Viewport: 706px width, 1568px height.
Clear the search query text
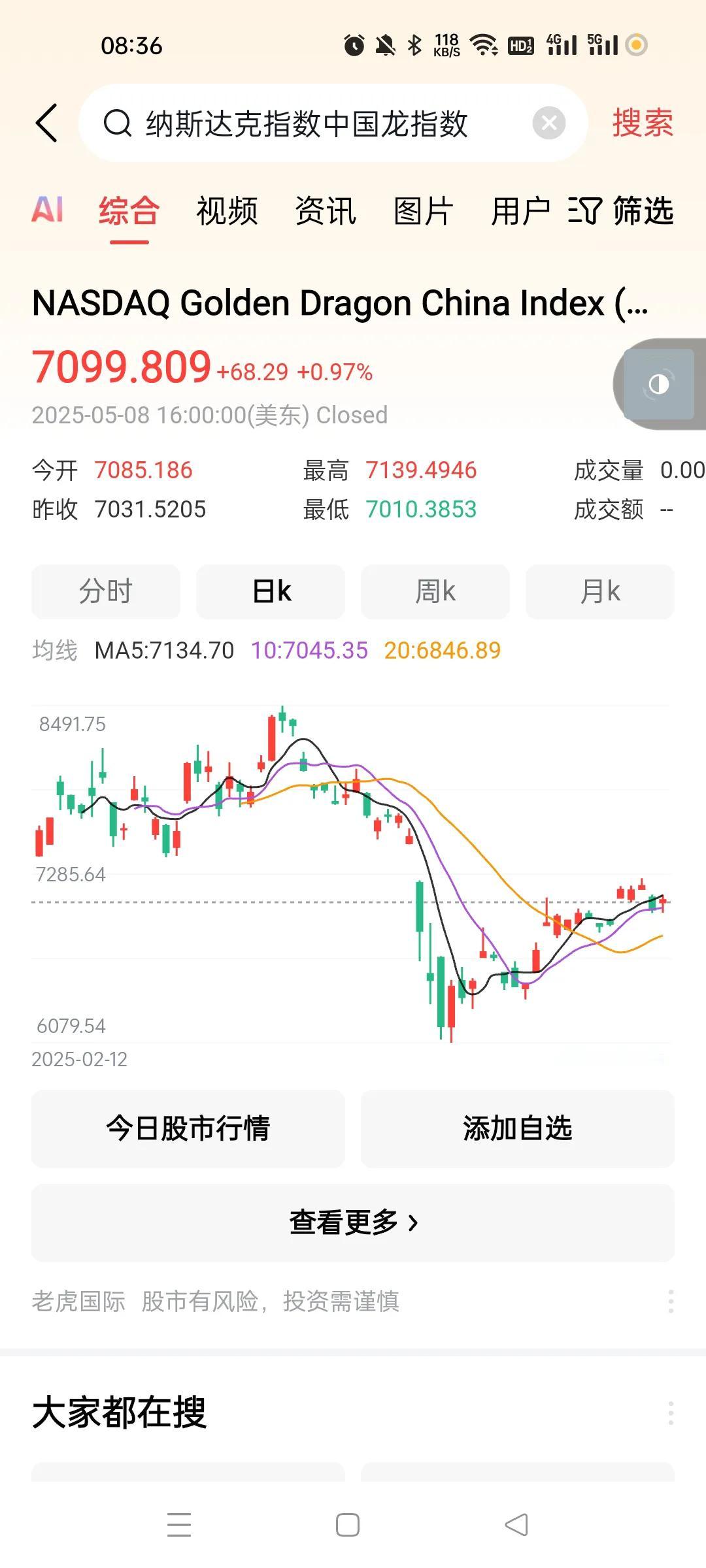pos(549,123)
